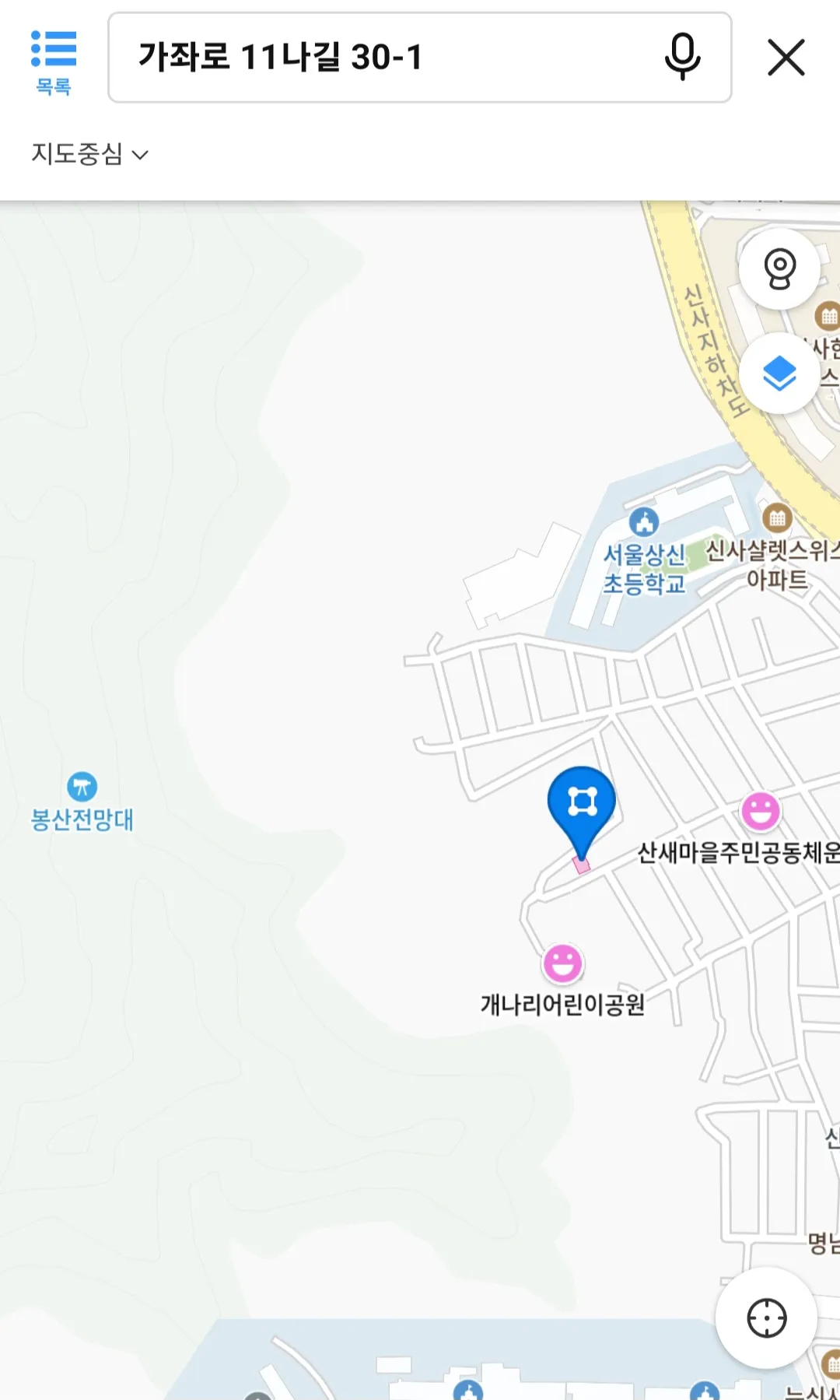Open 봉산전망대 place marker
The image size is (840, 1400).
pos(82,788)
